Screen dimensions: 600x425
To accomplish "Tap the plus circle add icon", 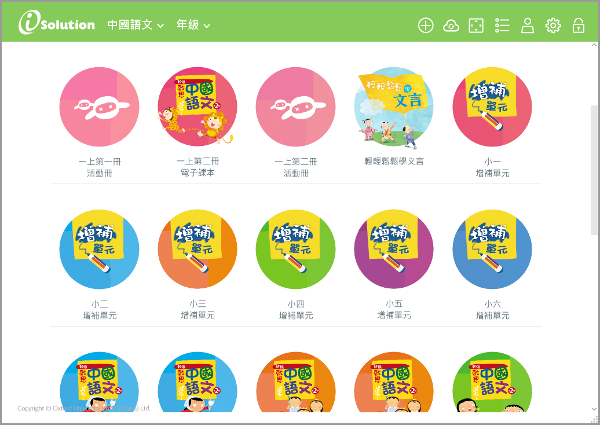I will tap(426, 26).
